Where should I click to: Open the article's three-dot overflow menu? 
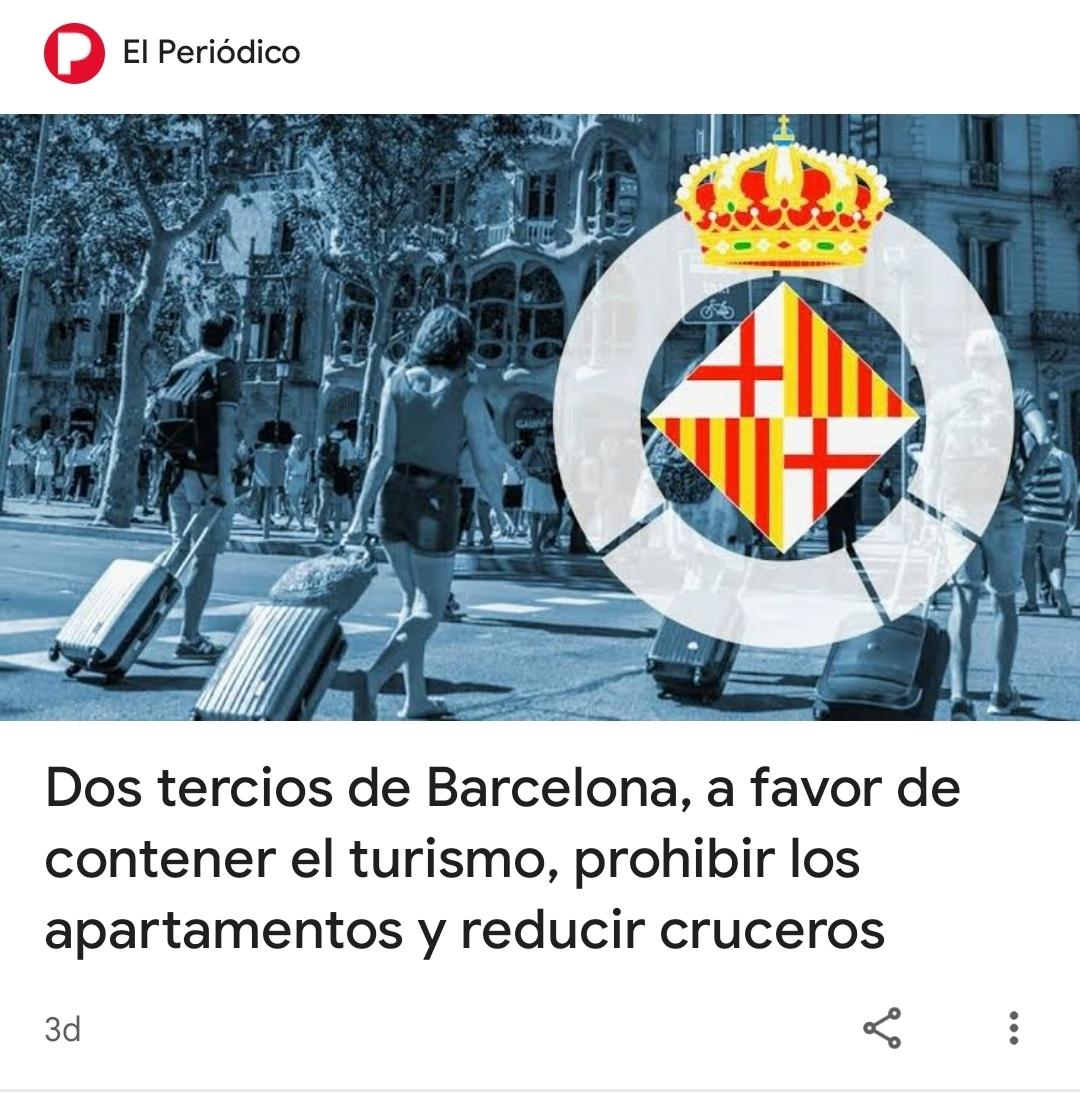click(1014, 1028)
